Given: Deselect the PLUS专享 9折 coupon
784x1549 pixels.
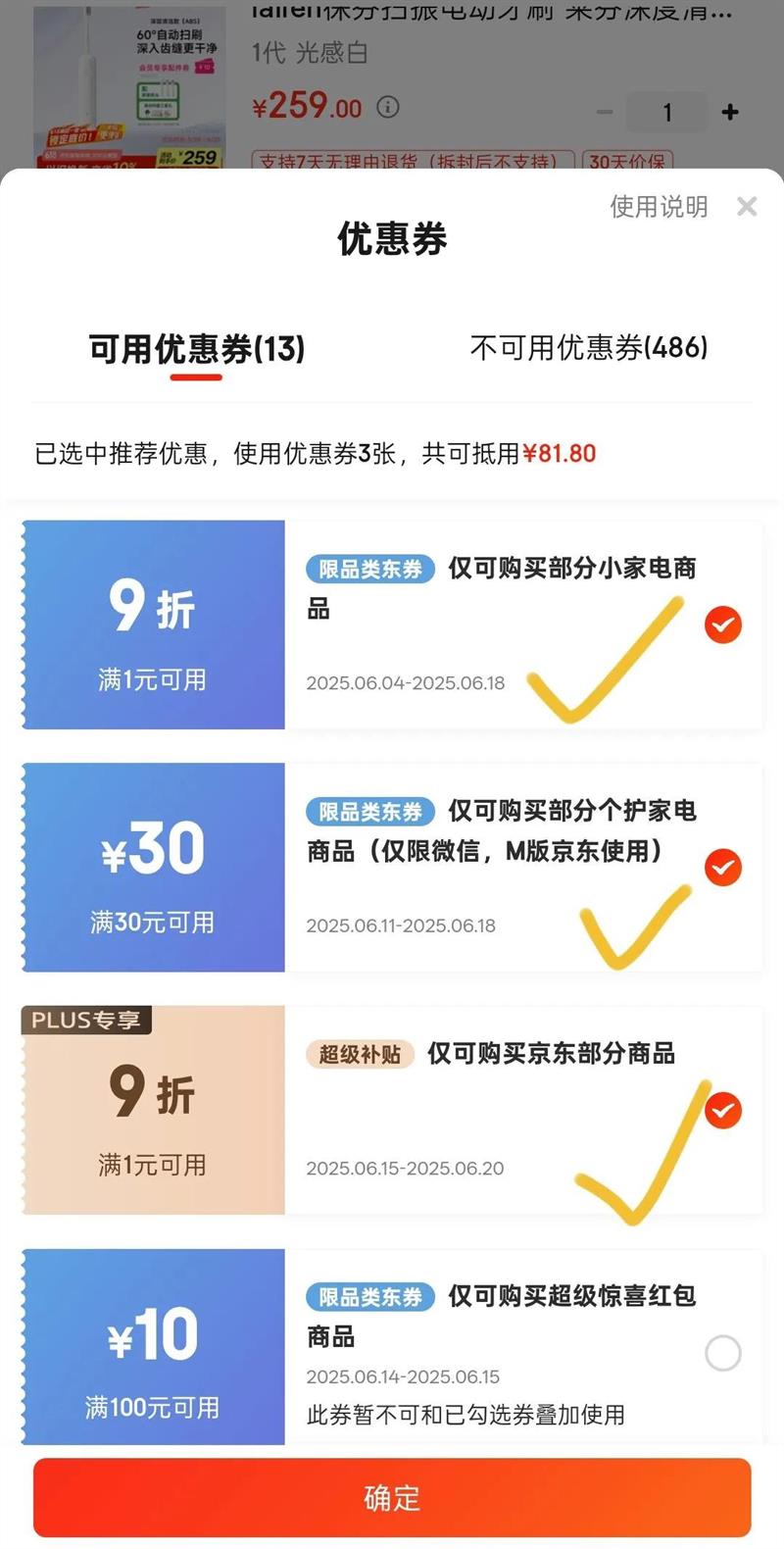Looking at the screenshot, I should (x=723, y=1111).
